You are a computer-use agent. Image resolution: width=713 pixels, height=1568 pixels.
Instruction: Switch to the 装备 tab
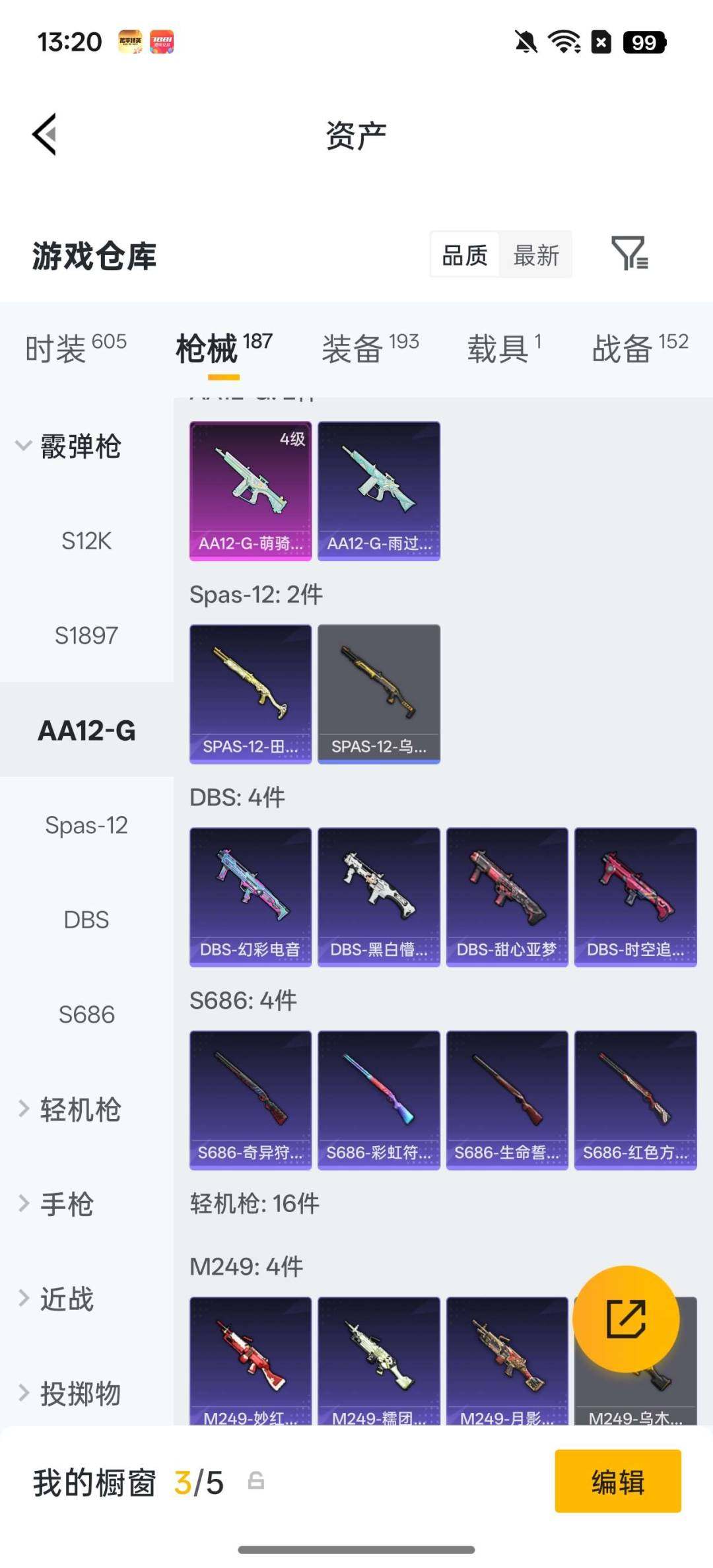tap(370, 348)
